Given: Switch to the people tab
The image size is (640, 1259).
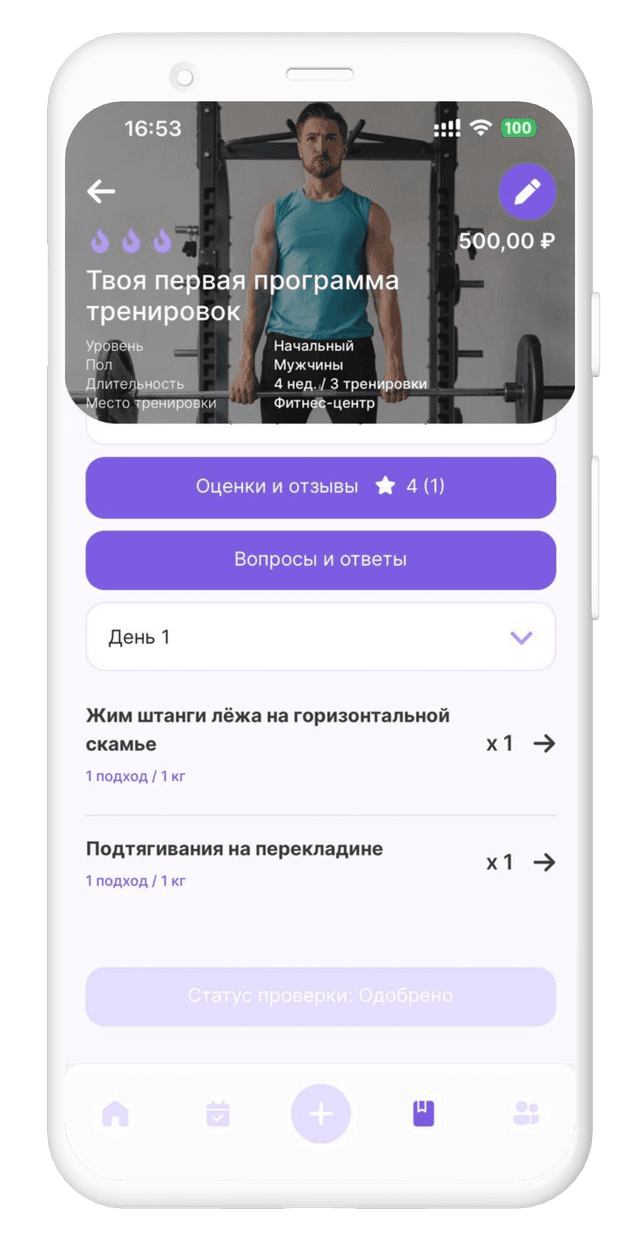Looking at the screenshot, I should point(525,1113).
